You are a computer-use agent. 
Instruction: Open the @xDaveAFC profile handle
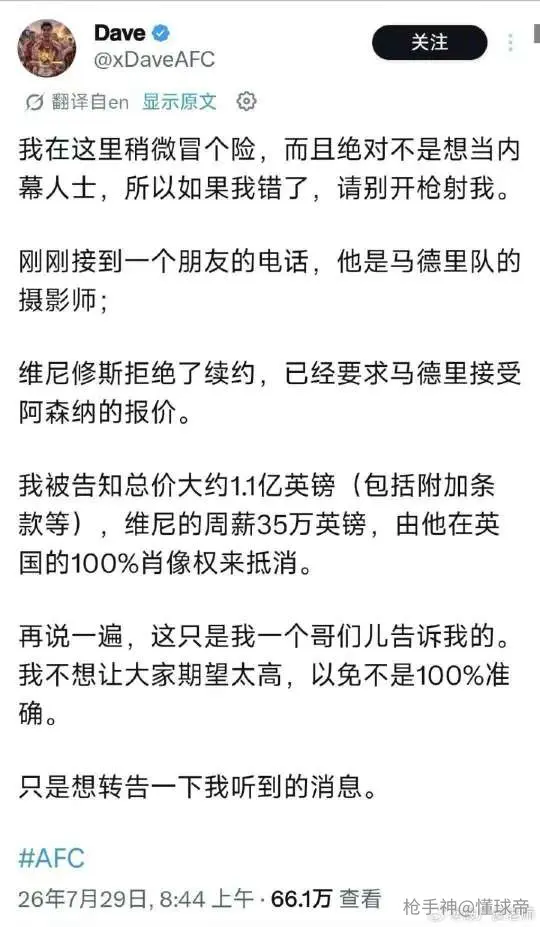pos(154,60)
